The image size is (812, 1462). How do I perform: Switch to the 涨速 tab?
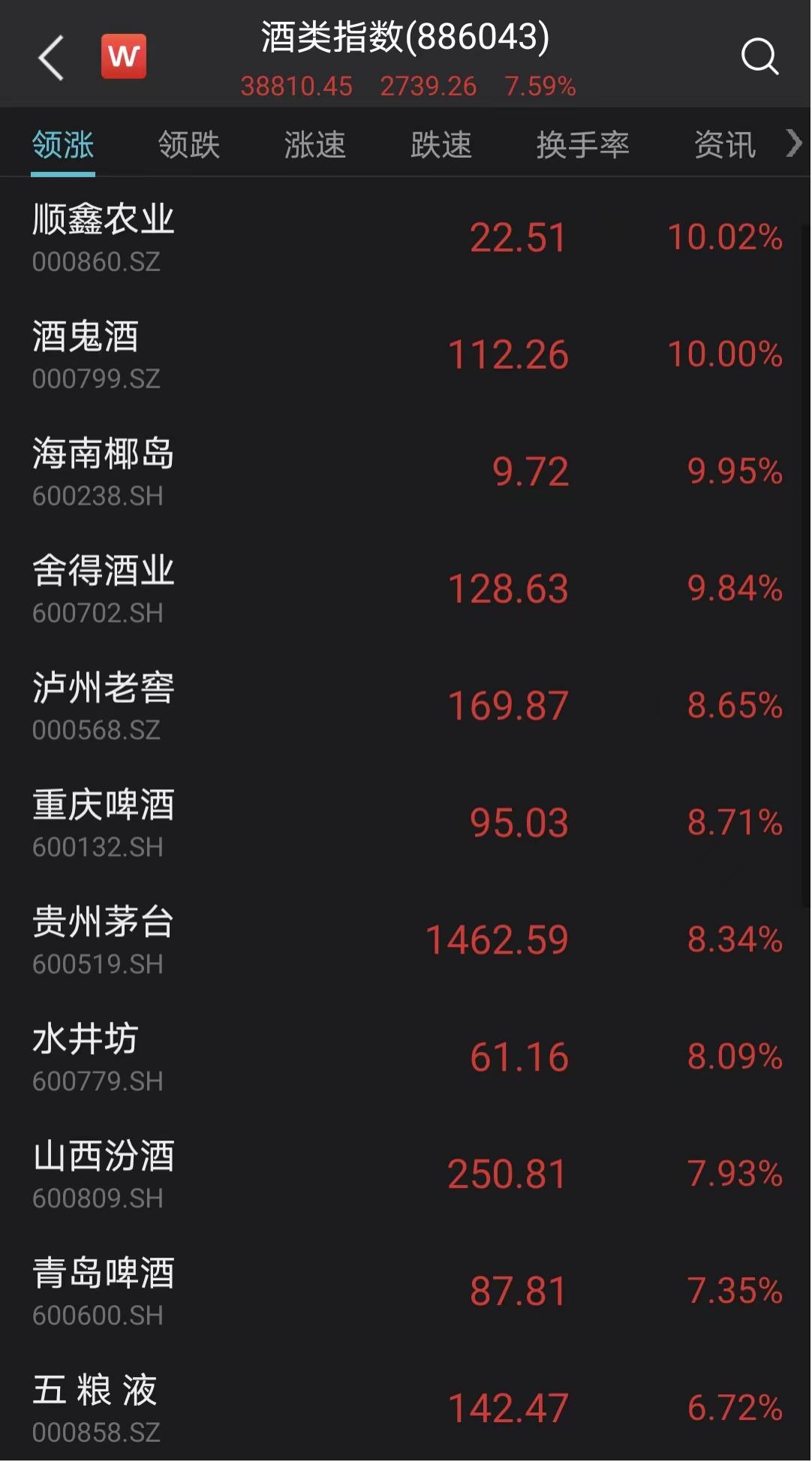point(315,144)
